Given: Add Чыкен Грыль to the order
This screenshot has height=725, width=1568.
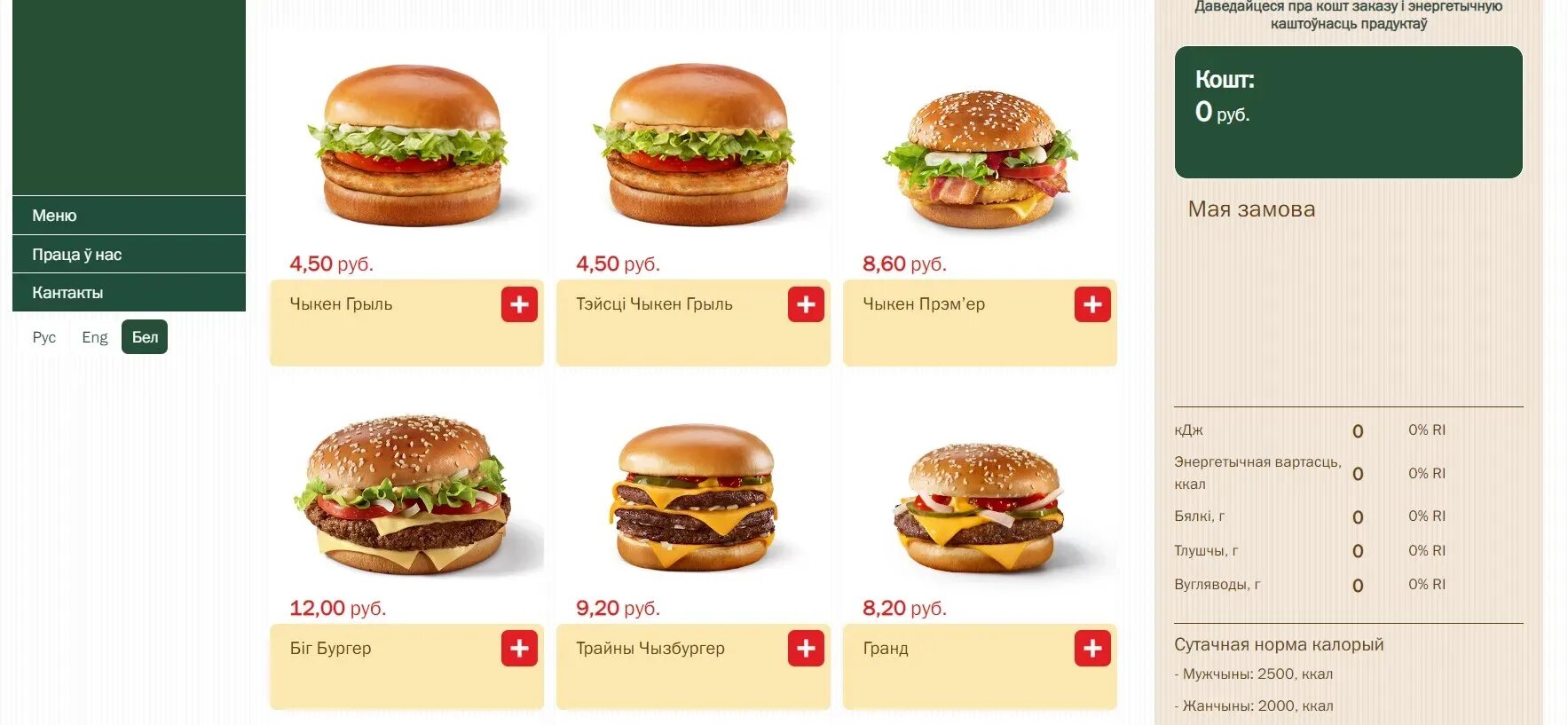Looking at the screenshot, I should point(519,304).
